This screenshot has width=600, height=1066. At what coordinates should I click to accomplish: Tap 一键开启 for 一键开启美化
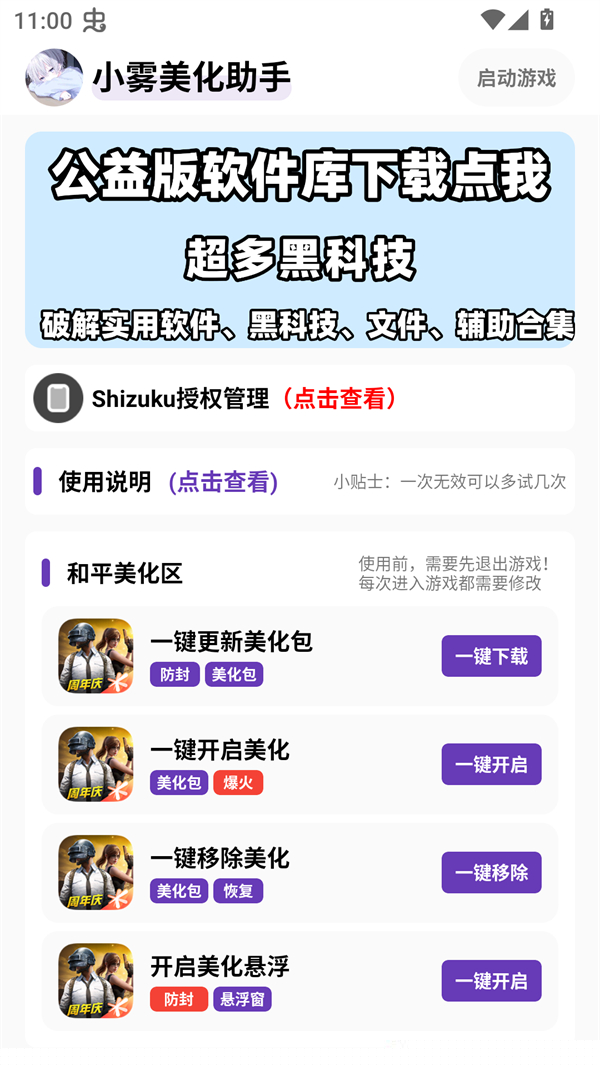491,764
